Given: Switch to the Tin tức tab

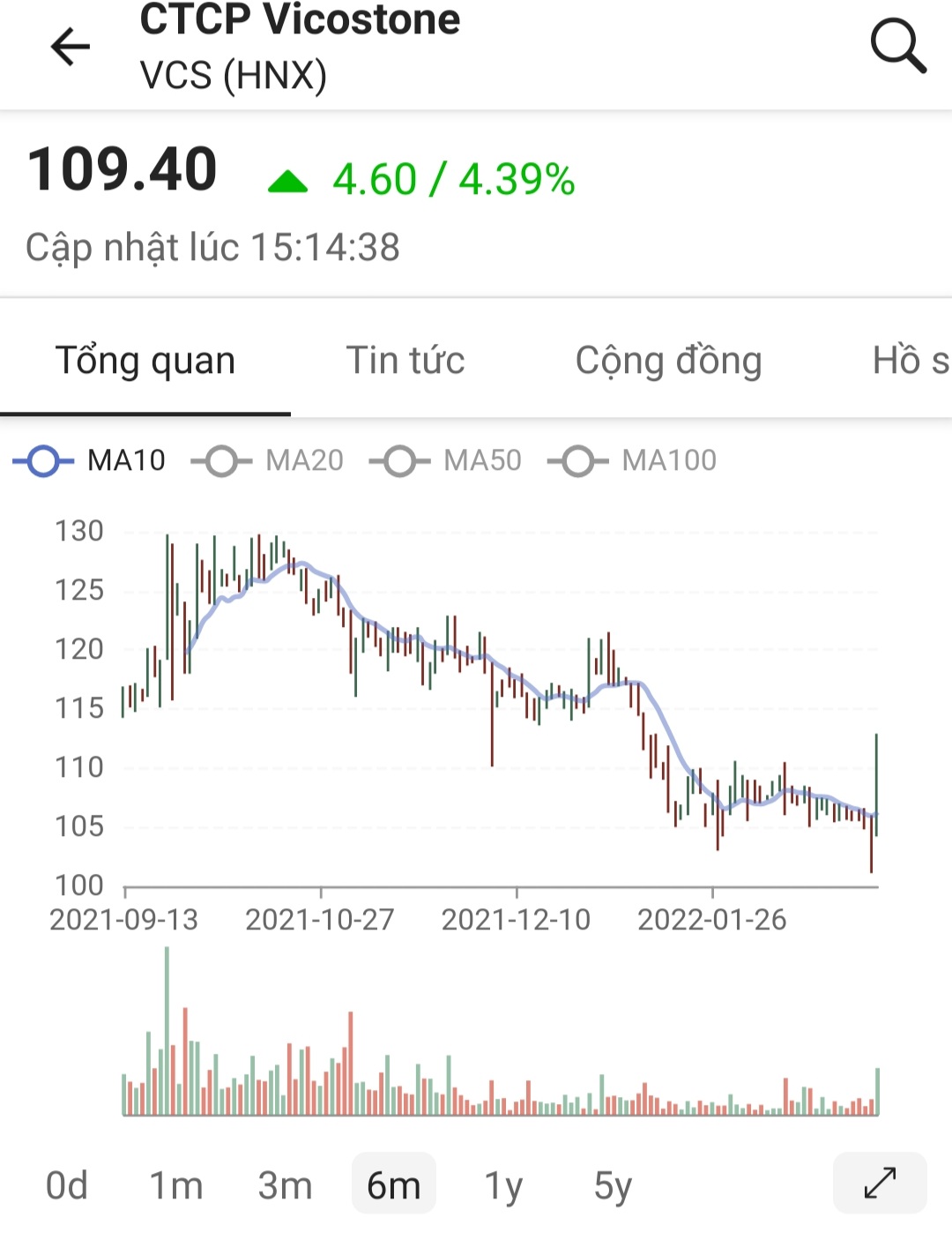Looking at the screenshot, I should (405, 361).
